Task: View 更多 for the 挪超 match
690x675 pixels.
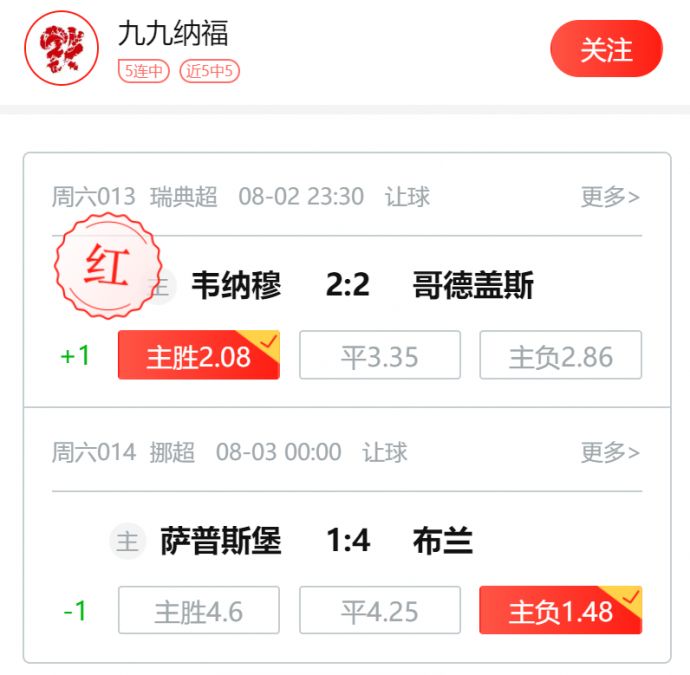Action: point(610,452)
